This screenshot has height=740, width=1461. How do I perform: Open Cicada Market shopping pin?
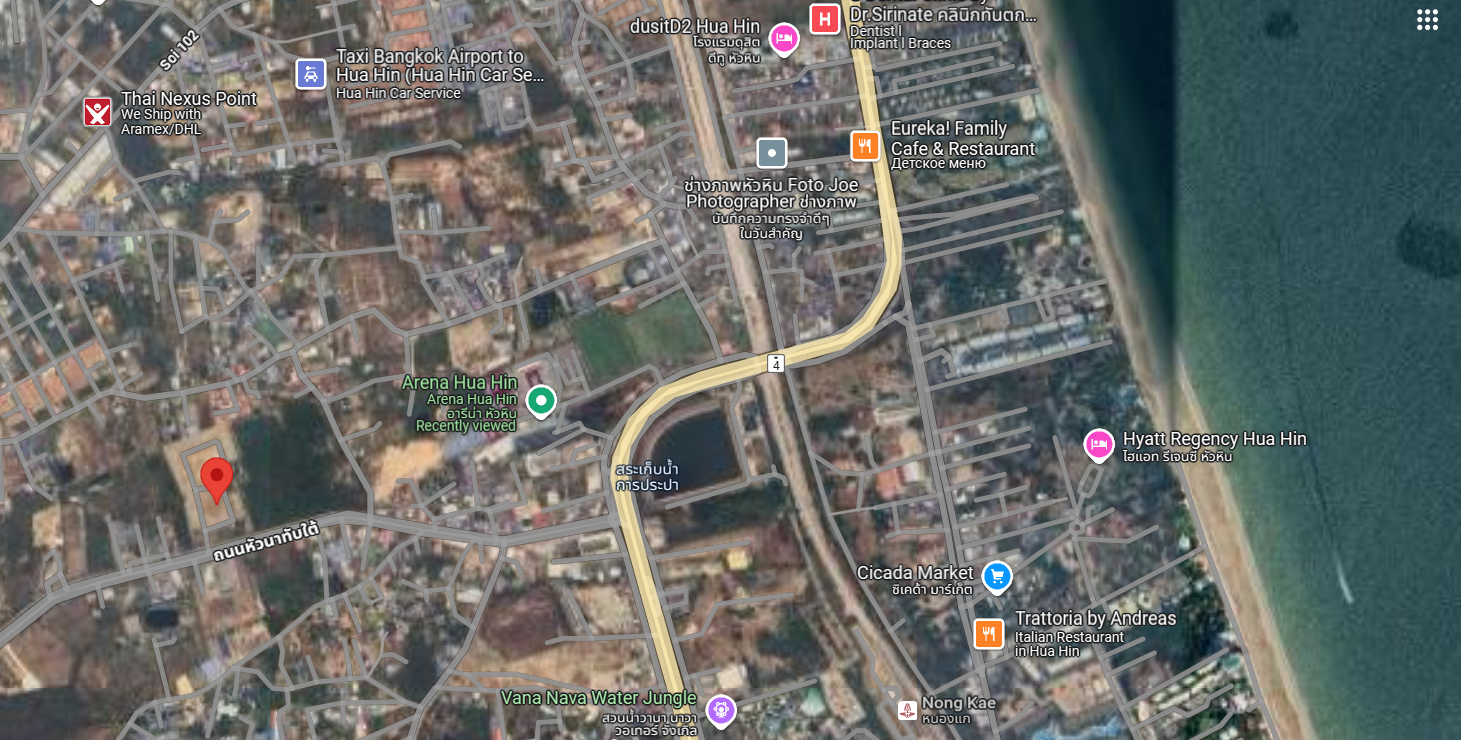(x=996, y=576)
